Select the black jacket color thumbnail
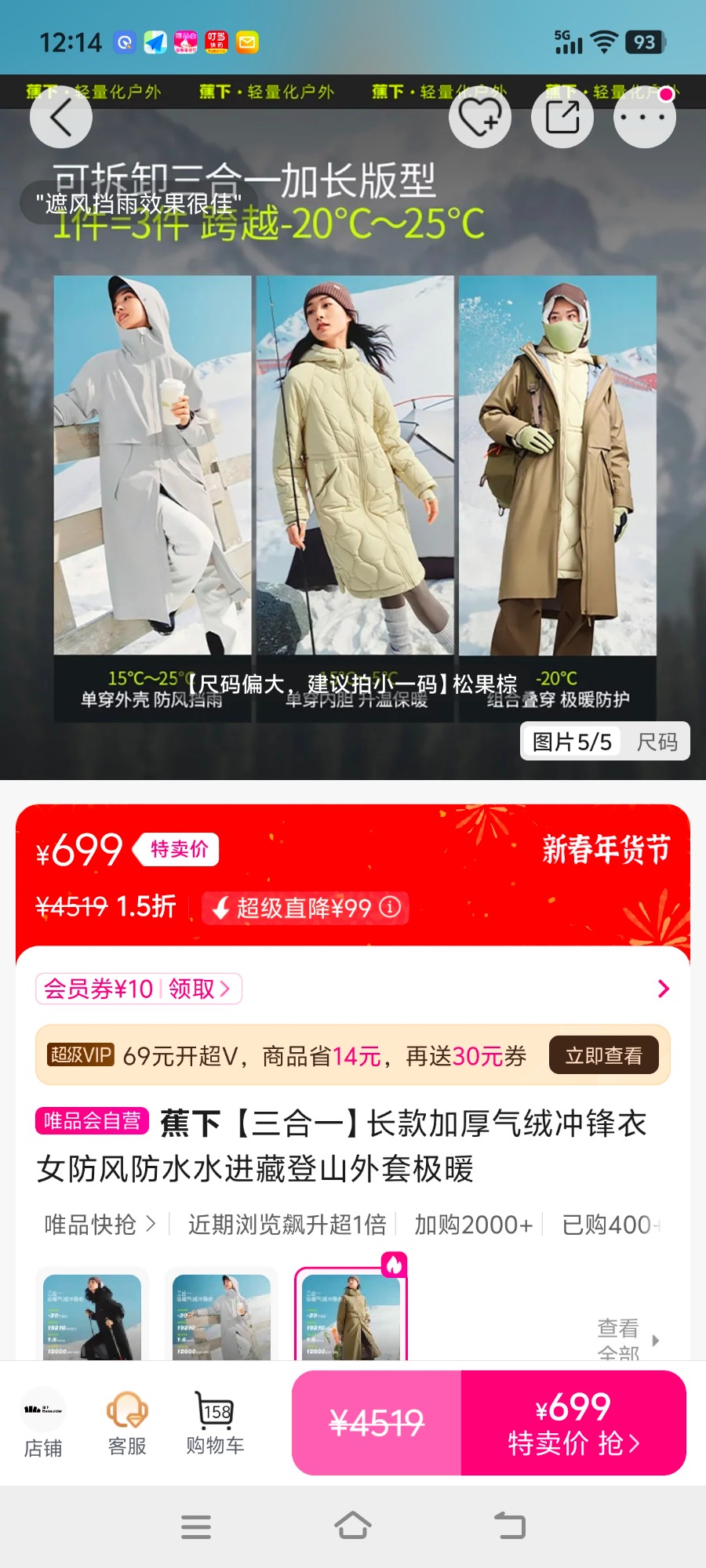 93,1317
